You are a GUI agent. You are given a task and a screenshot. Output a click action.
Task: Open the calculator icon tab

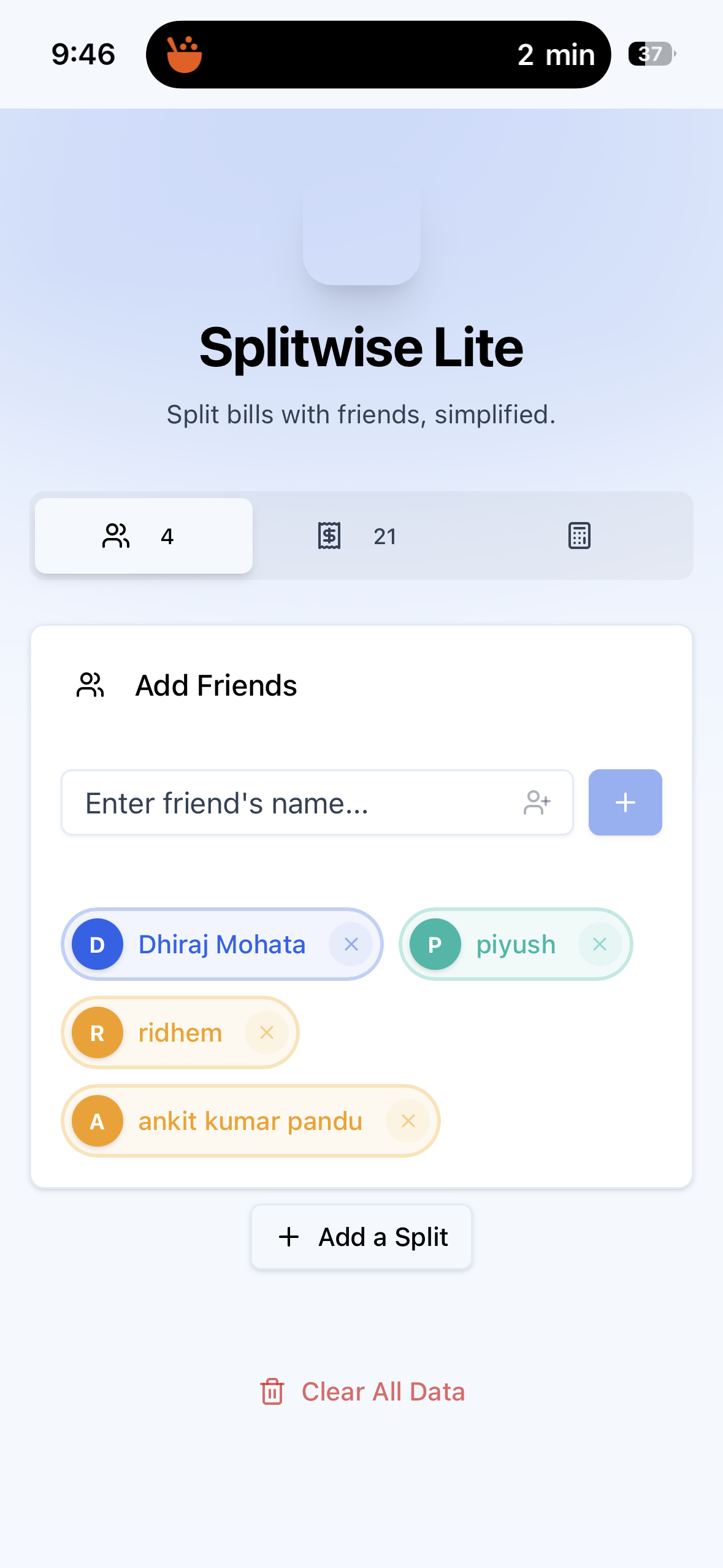pyautogui.click(x=579, y=535)
